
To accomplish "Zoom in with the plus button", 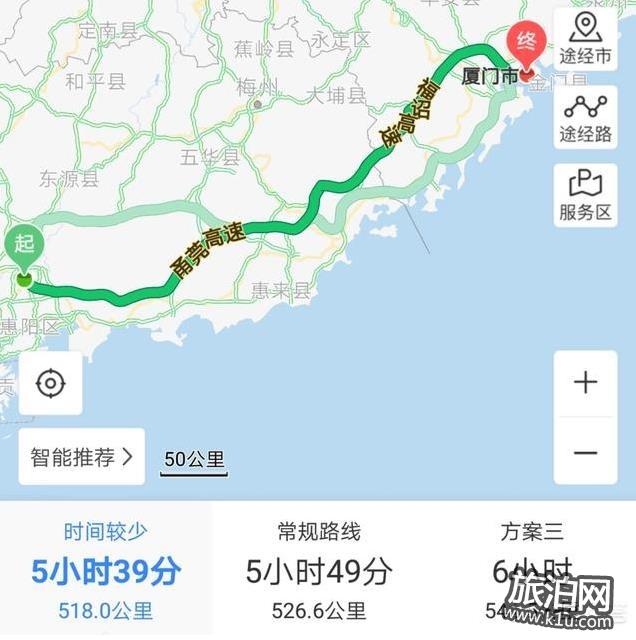I will (585, 383).
